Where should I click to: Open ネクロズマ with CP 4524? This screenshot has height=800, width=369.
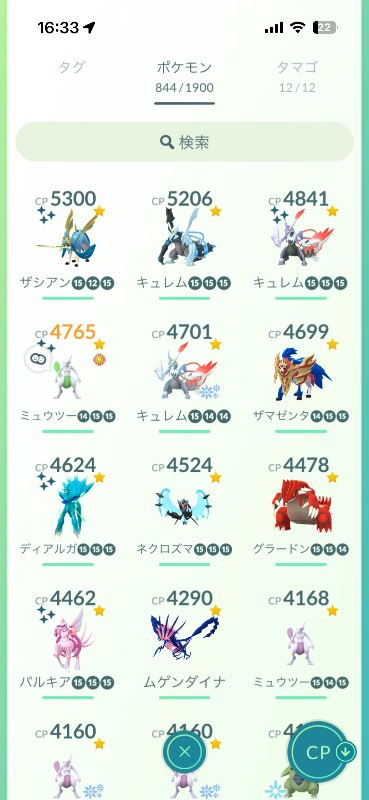point(184,510)
